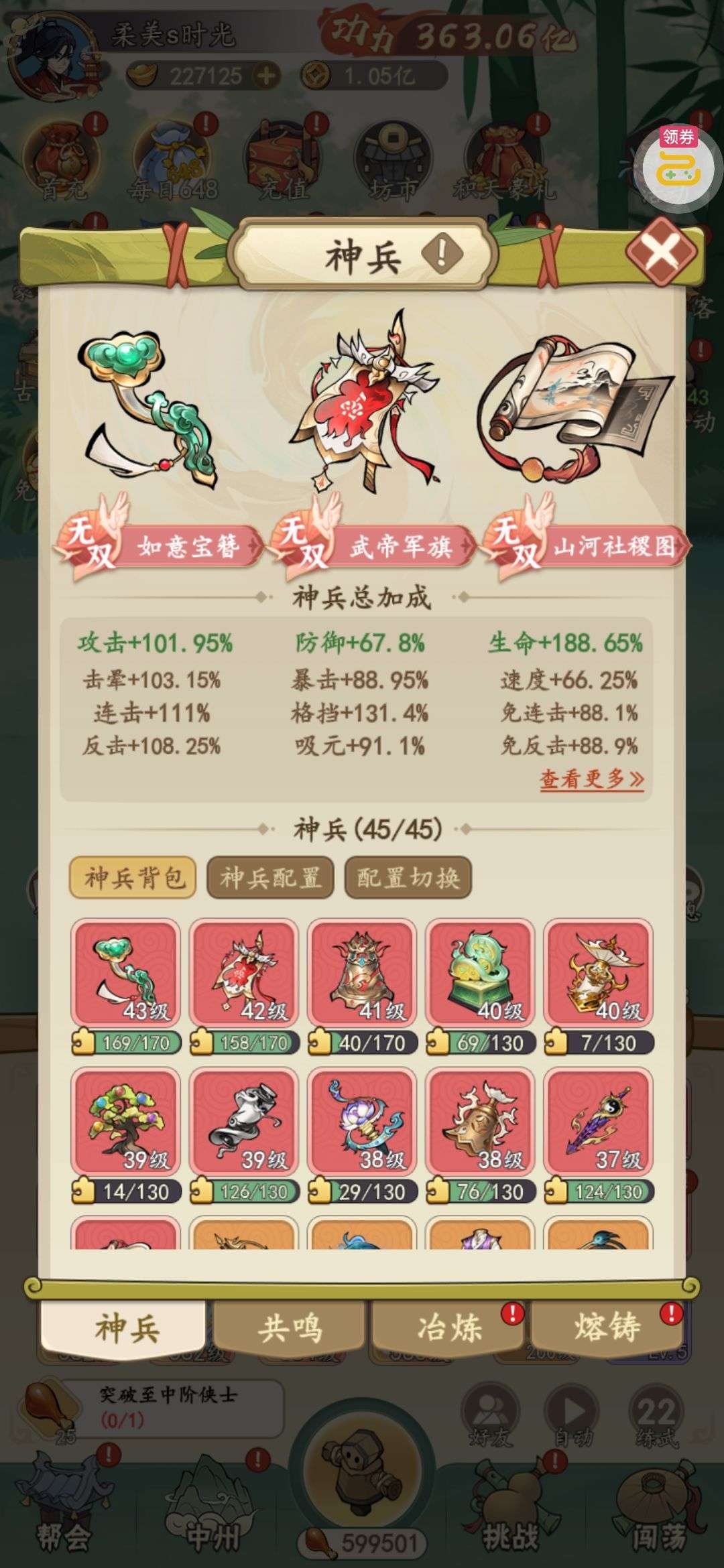Open the 41级 bell weapon item
Viewport: 724px width, 1568px height.
coord(362,974)
